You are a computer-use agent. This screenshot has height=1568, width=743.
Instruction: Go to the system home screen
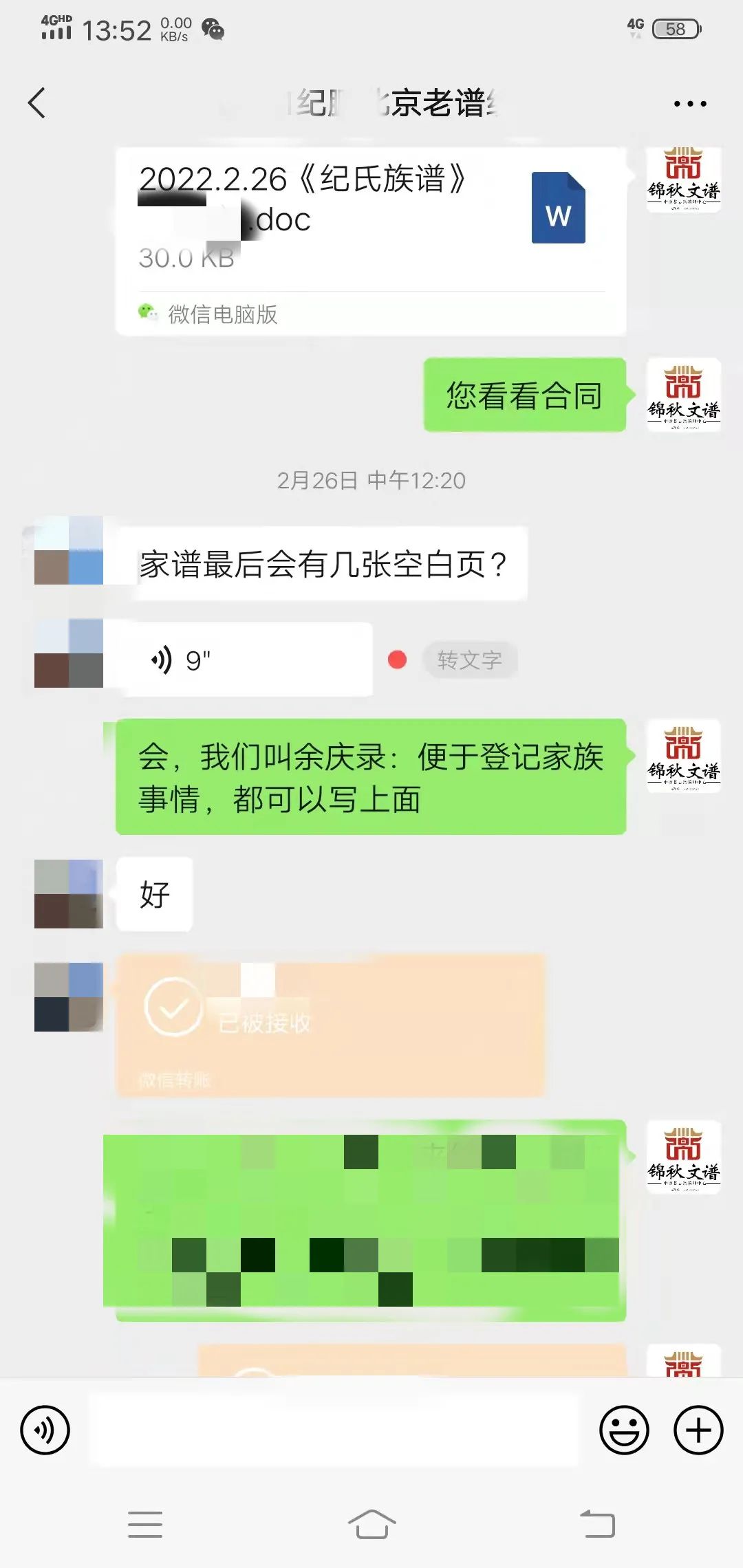(x=371, y=1525)
